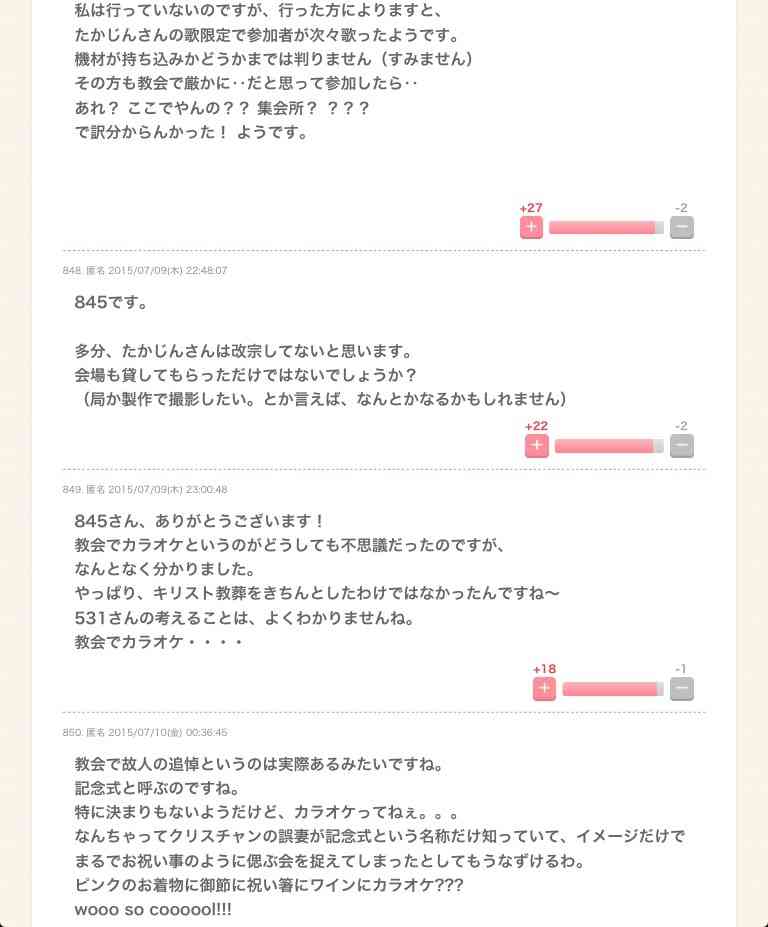This screenshot has height=927, width=768.
Task: Open the comment number 848 anchor link
Action: [x=70, y=270]
